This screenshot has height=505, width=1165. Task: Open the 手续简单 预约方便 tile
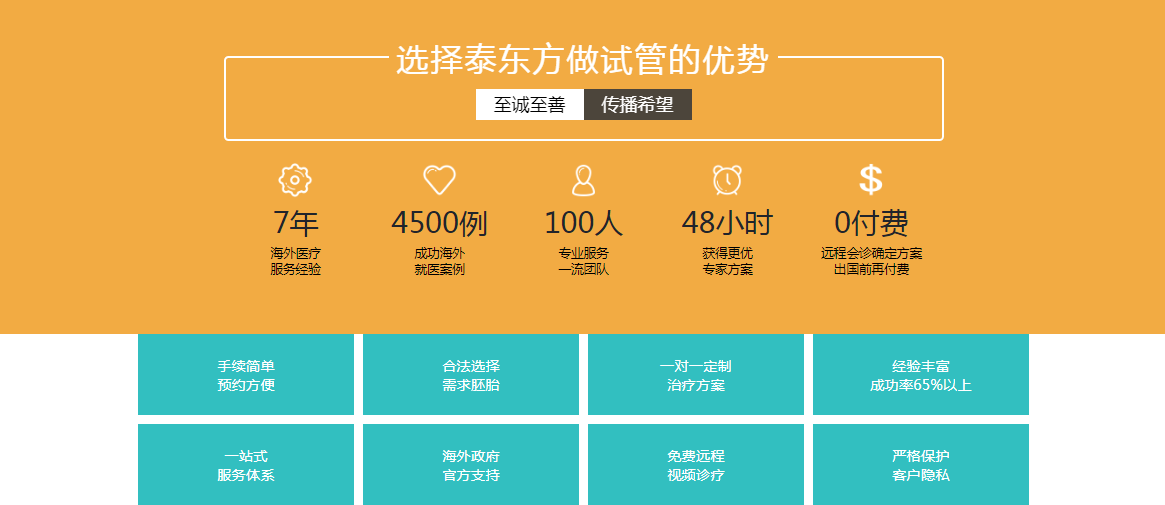tap(246, 375)
